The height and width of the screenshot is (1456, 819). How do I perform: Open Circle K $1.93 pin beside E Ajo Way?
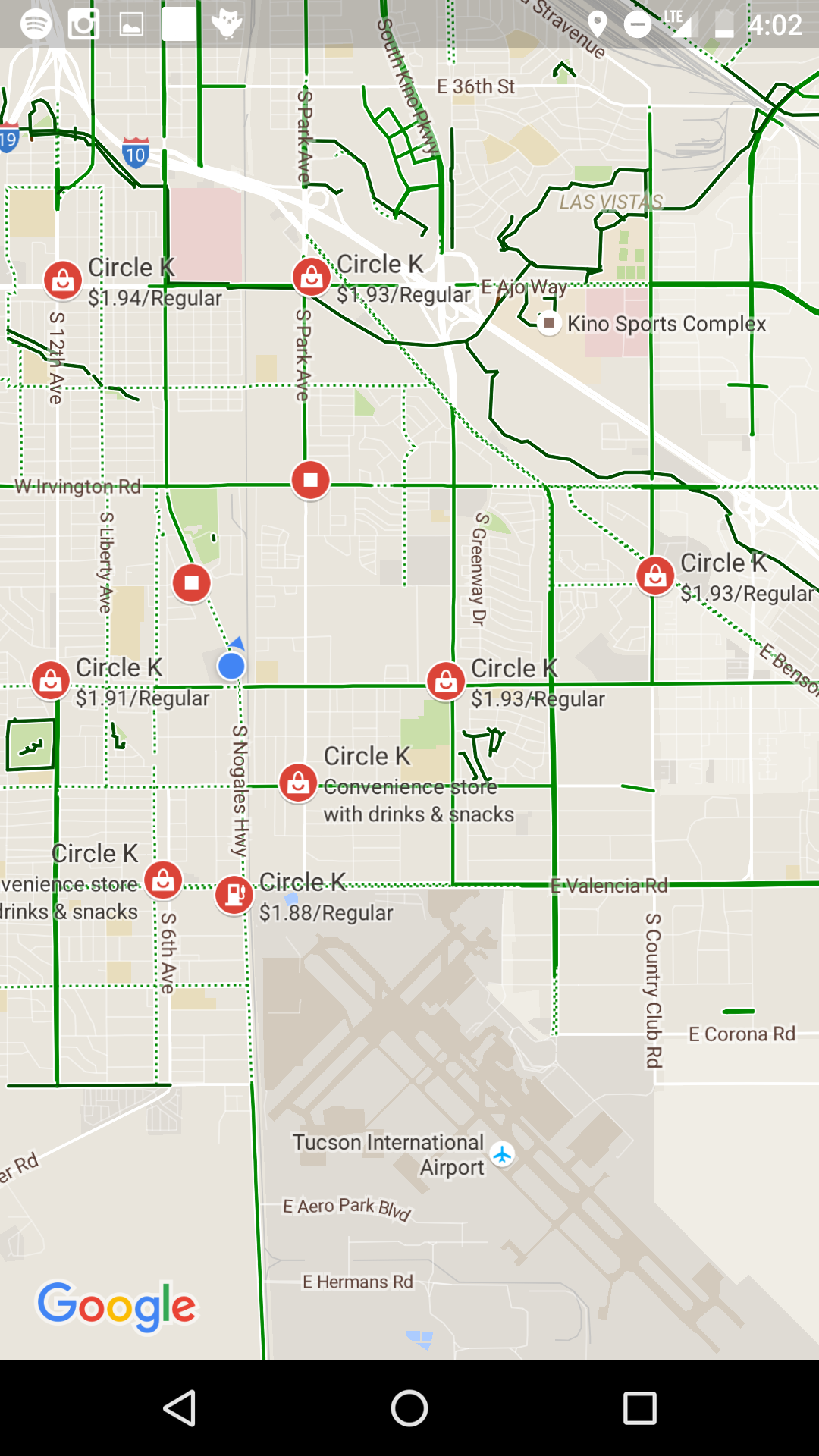click(311, 277)
